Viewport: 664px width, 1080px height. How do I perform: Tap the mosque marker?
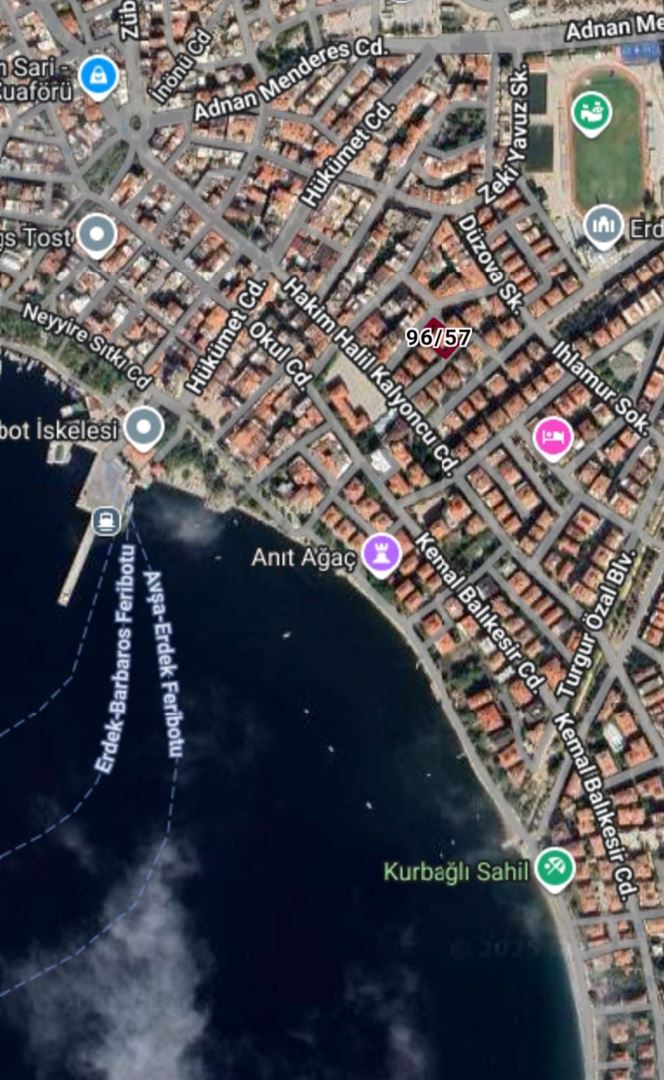tap(603, 227)
